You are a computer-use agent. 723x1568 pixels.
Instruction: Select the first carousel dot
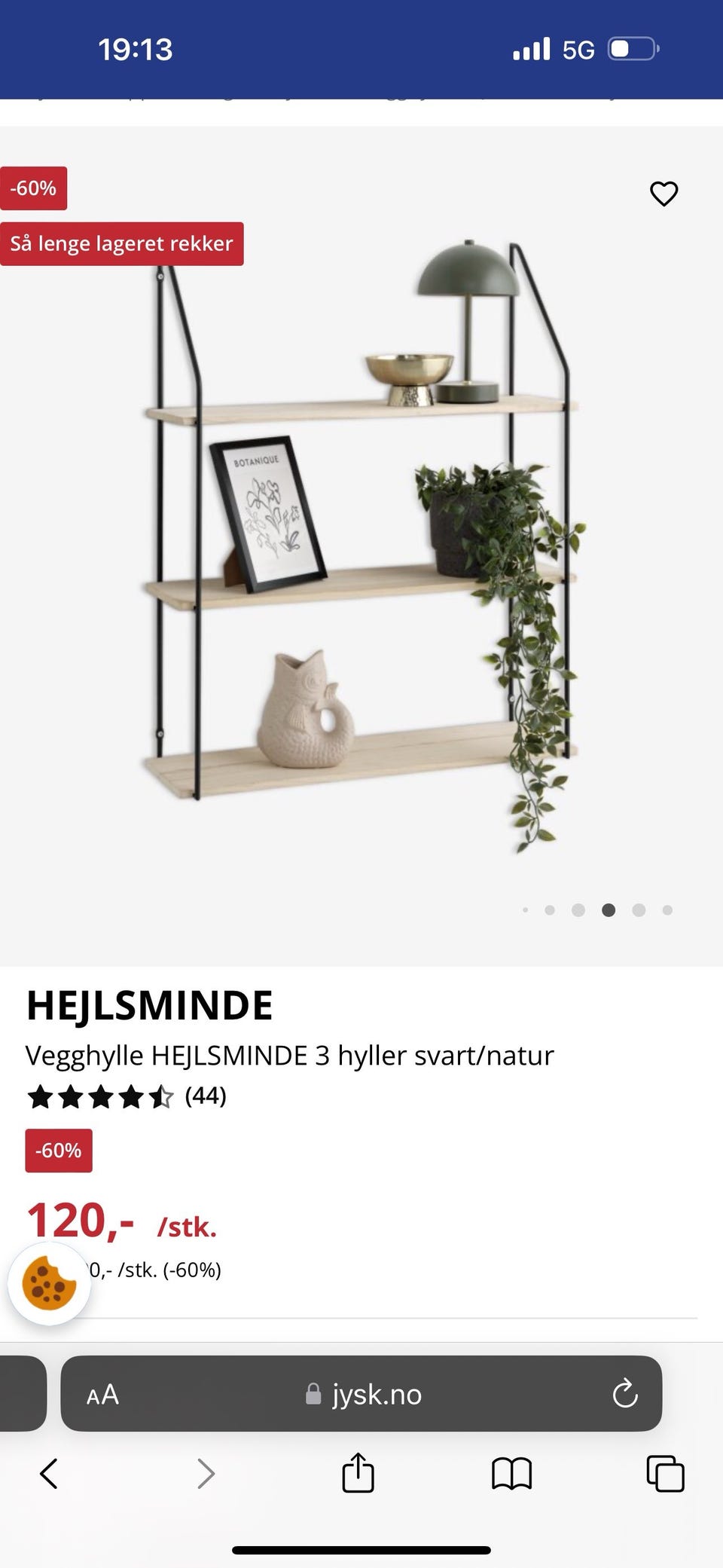525,909
